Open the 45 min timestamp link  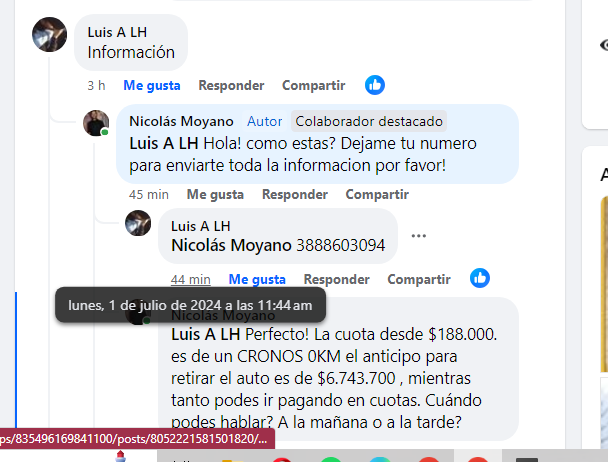click(x=149, y=194)
